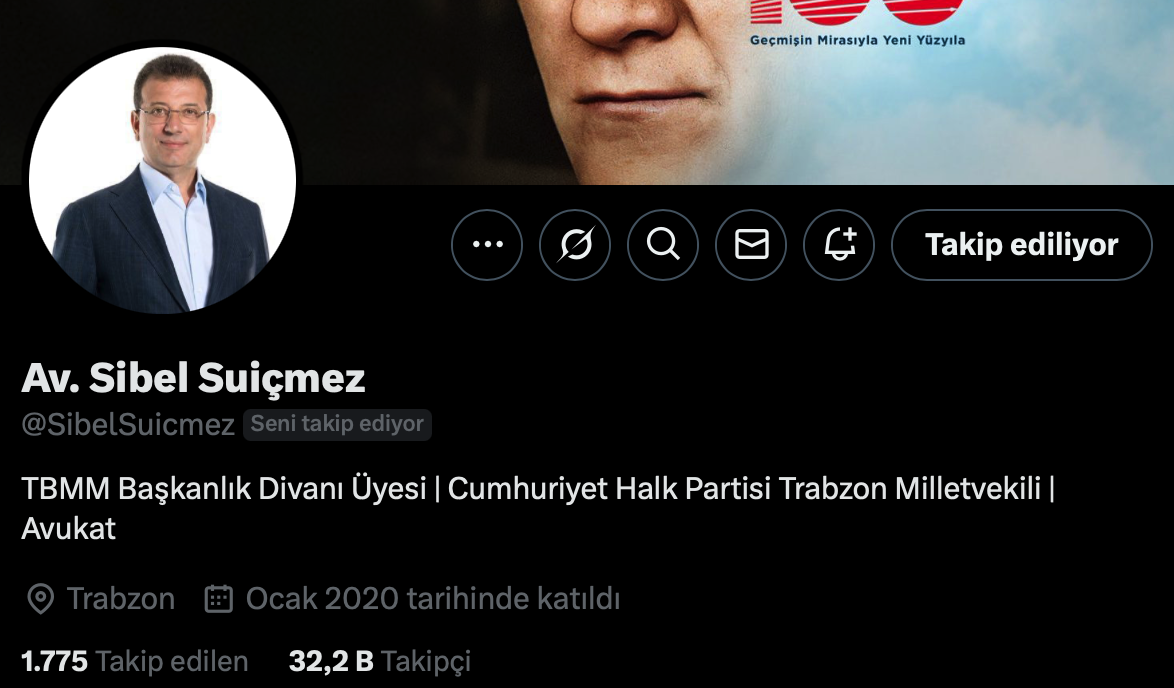Tap the Grok slashed-circle icon

575,244
